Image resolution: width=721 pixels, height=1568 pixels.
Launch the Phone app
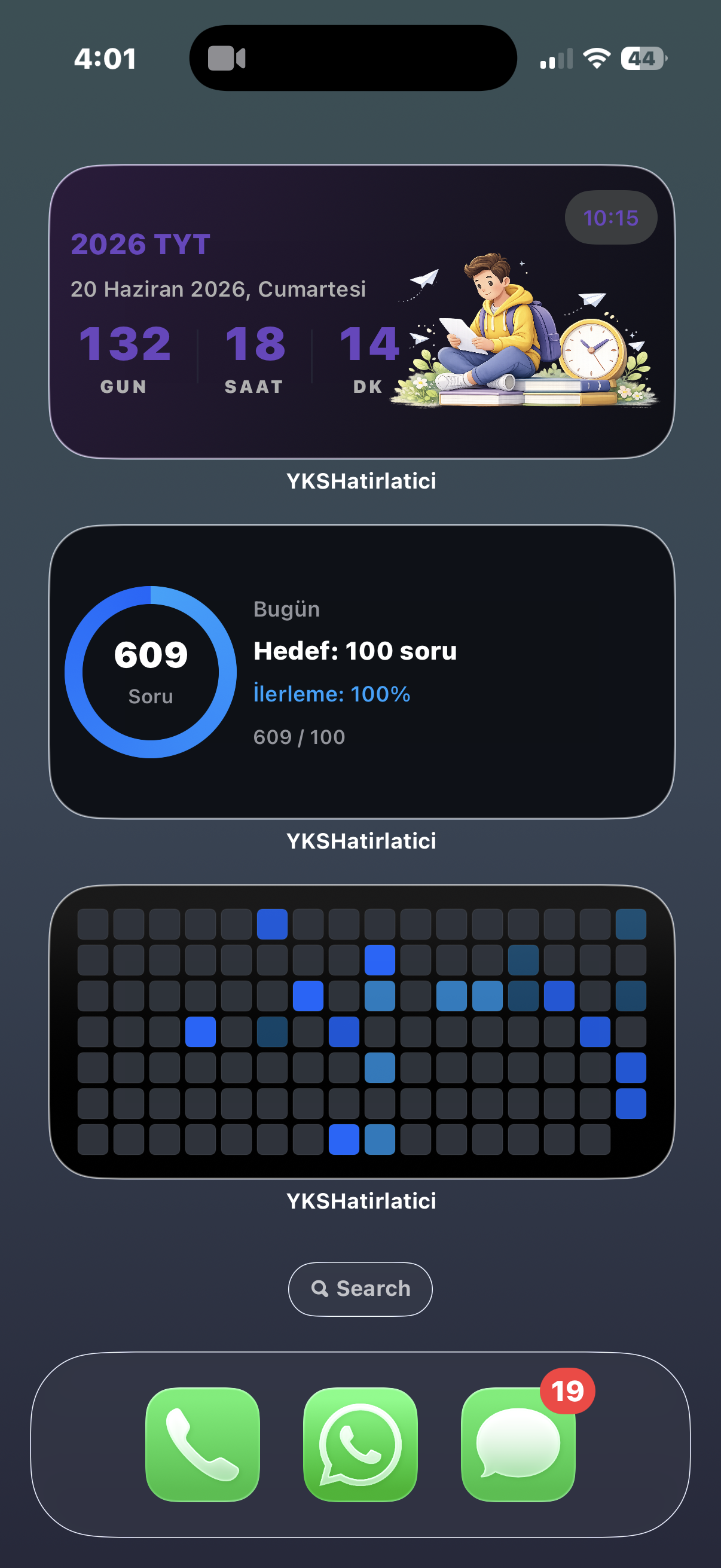[x=203, y=1444]
